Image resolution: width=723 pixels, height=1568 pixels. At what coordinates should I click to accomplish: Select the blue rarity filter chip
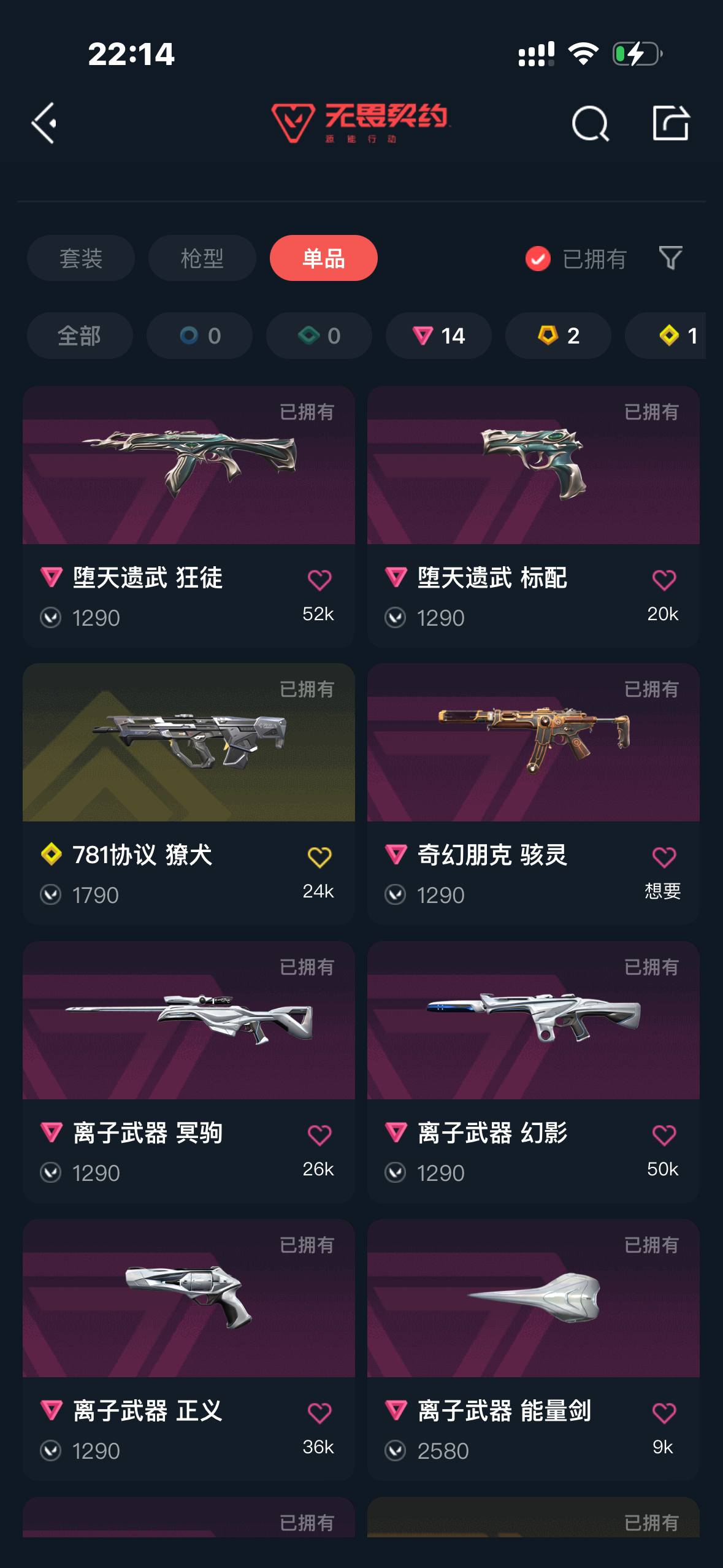click(199, 336)
